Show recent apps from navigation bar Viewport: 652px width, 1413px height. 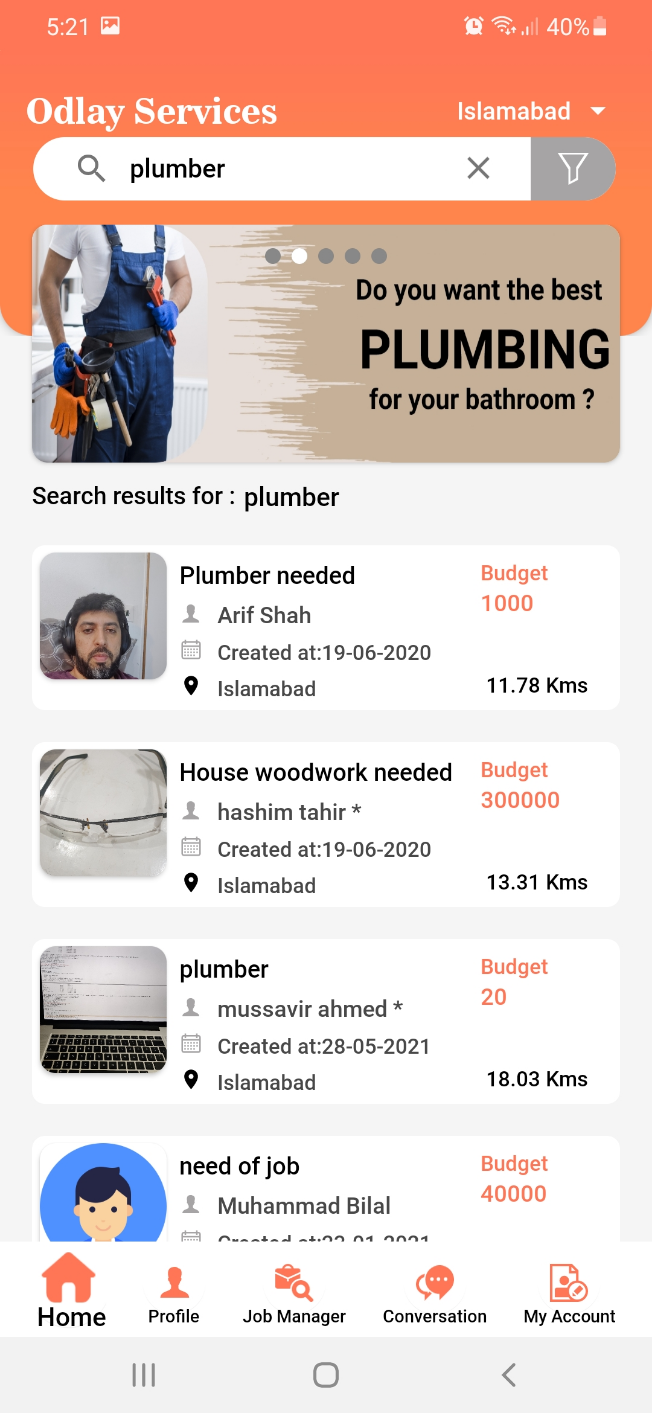tap(144, 1375)
